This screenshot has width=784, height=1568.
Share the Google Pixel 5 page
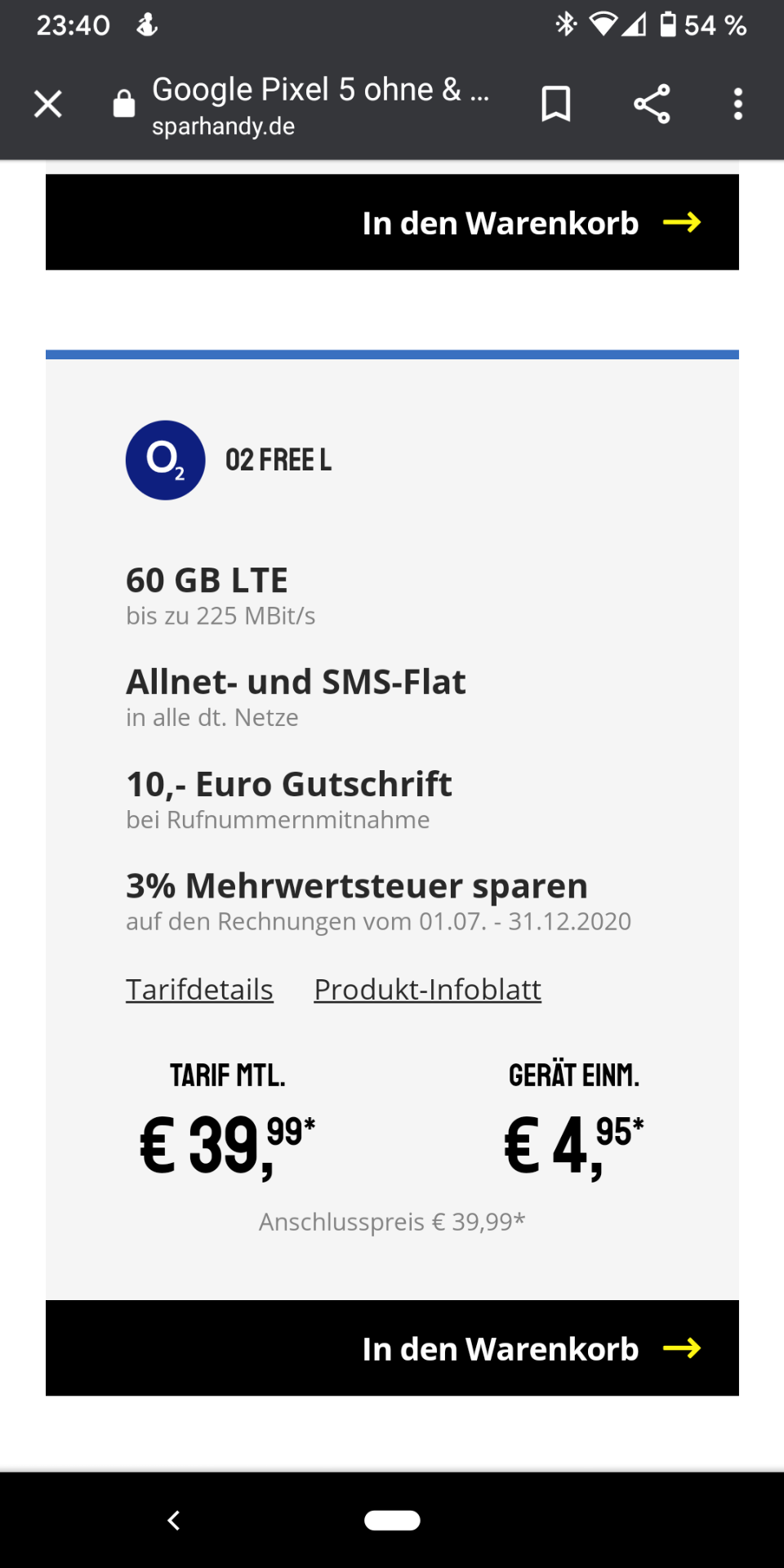(652, 104)
